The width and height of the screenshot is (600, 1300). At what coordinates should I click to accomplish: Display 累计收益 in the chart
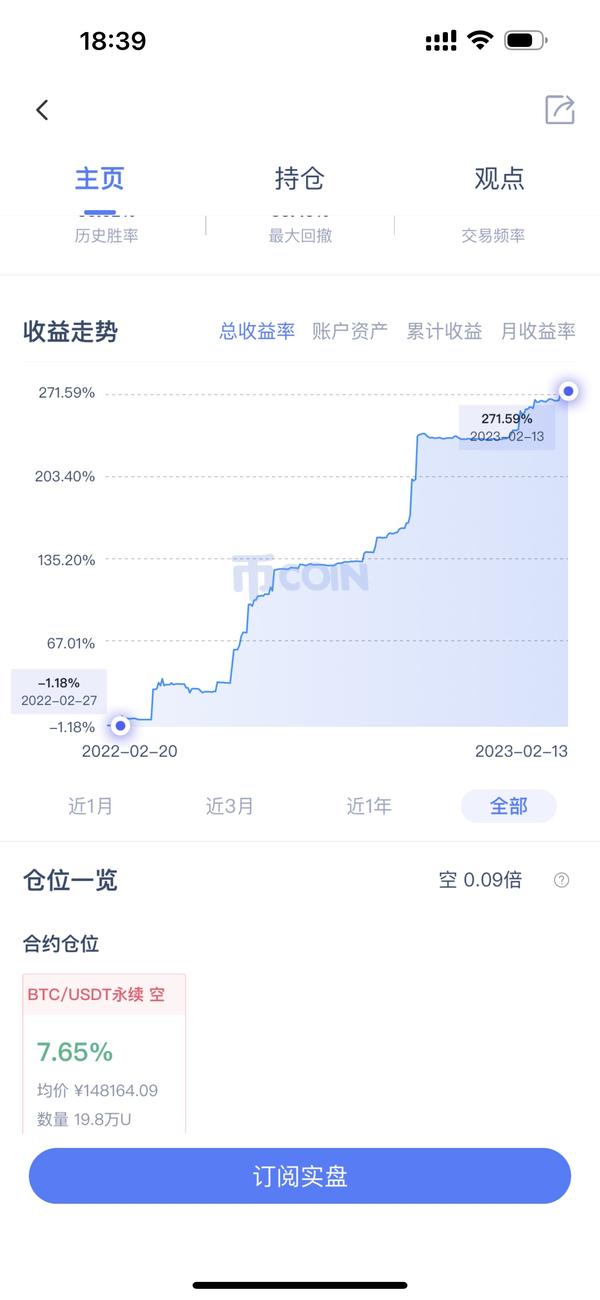click(444, 331)
